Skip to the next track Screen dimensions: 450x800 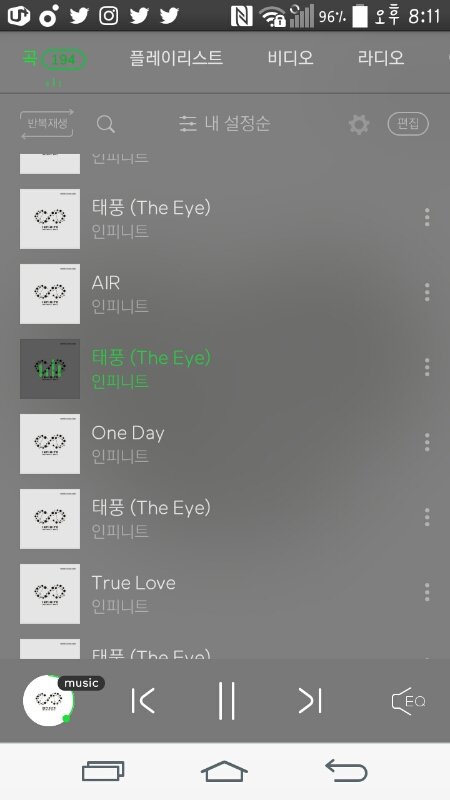tap(310, 701)
